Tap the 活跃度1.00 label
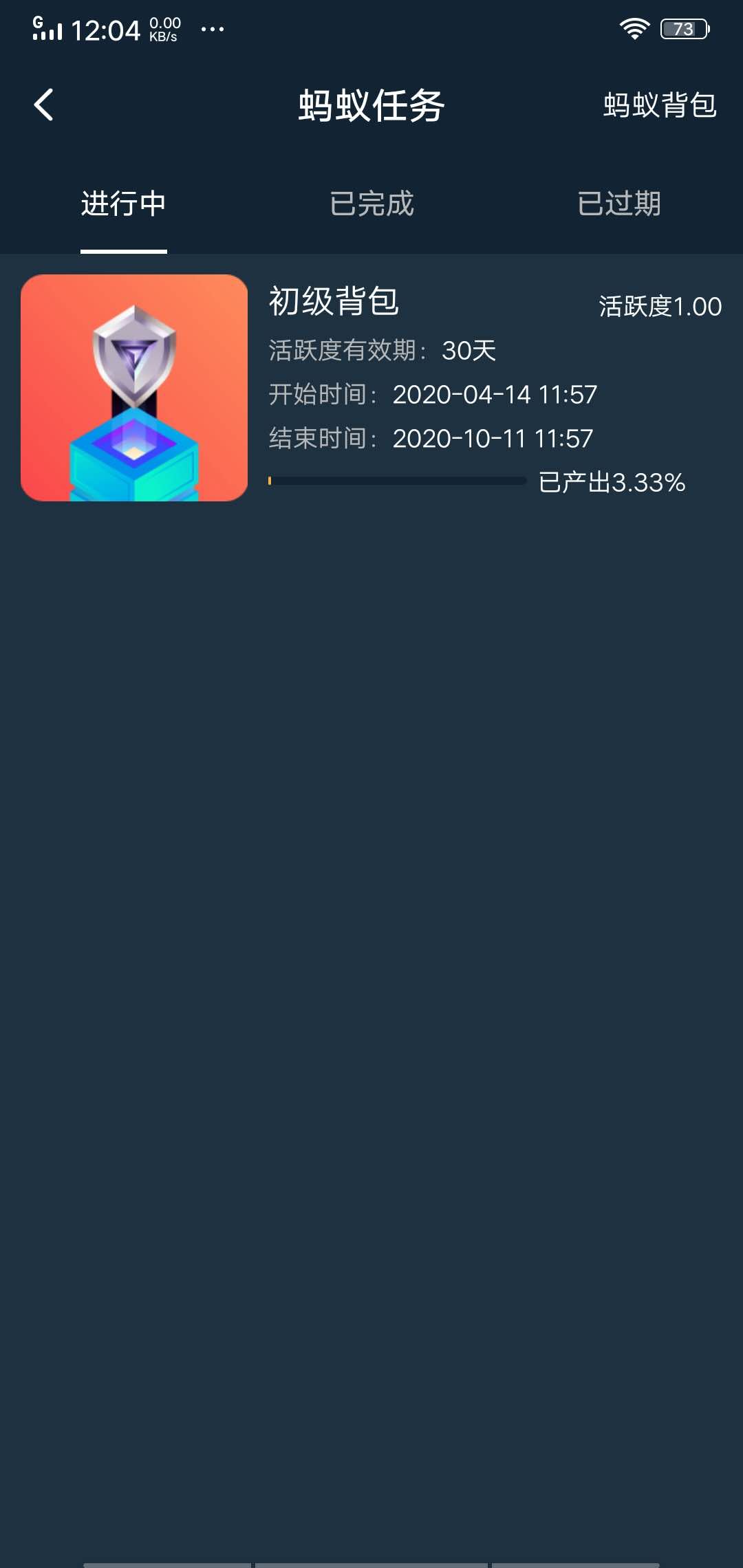The width and height of the screenshot is (743, 1568). [x=656, y=309]
